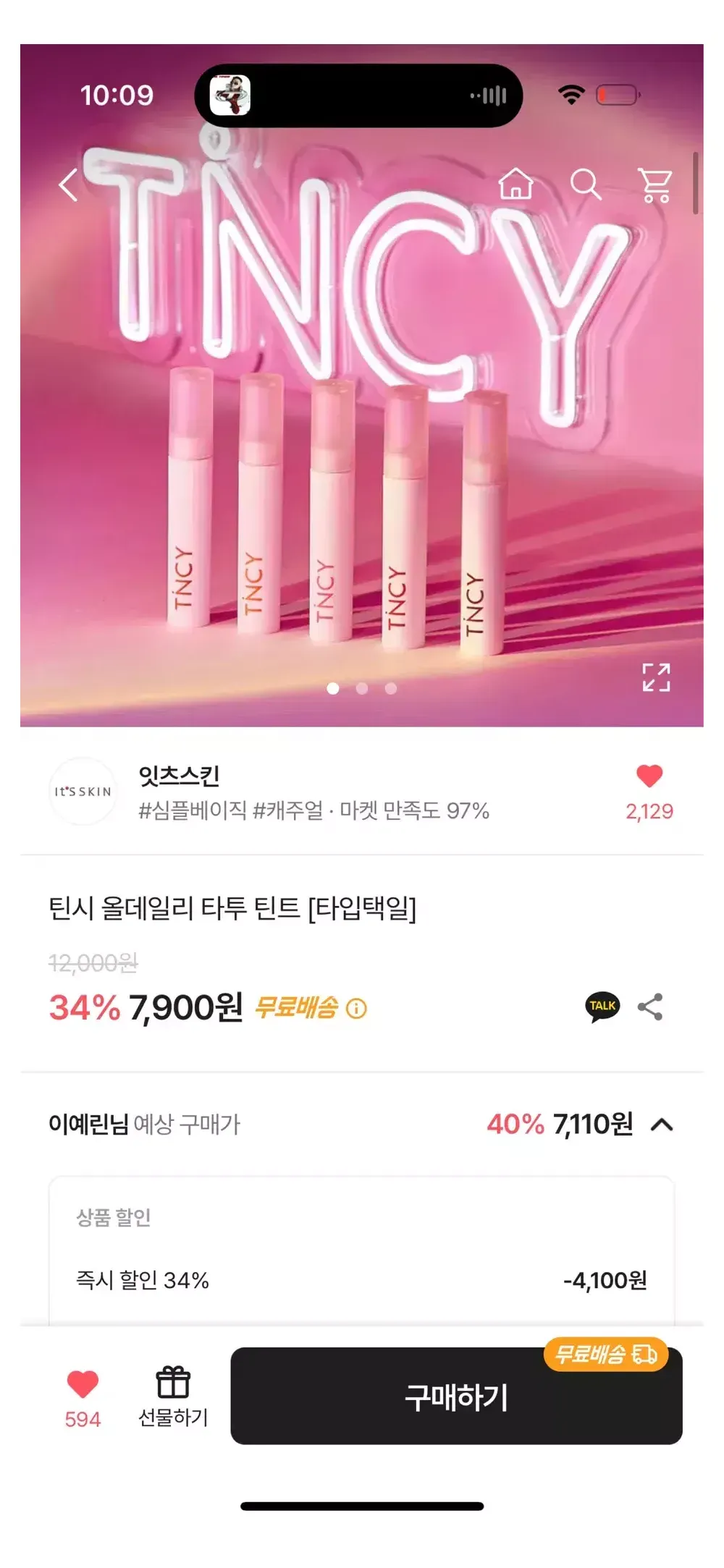Open the 무료배송 info icon
Image resolution: width=724 pixels, height=1568 pixels.
356,1008
